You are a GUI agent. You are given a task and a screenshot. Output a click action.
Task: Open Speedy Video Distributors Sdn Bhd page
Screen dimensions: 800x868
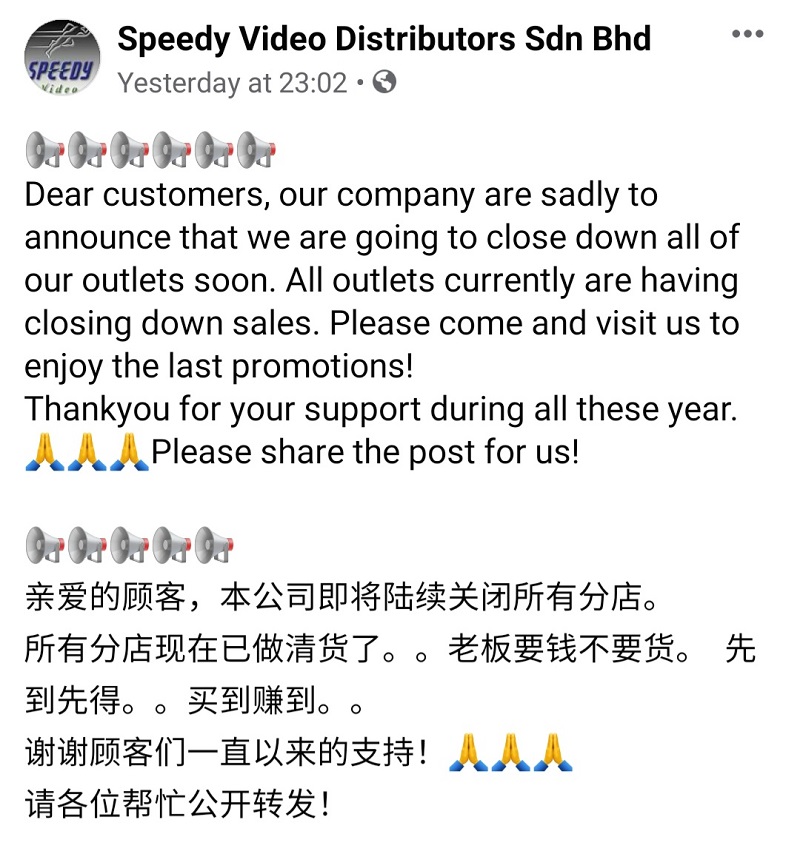pos(384,39)
